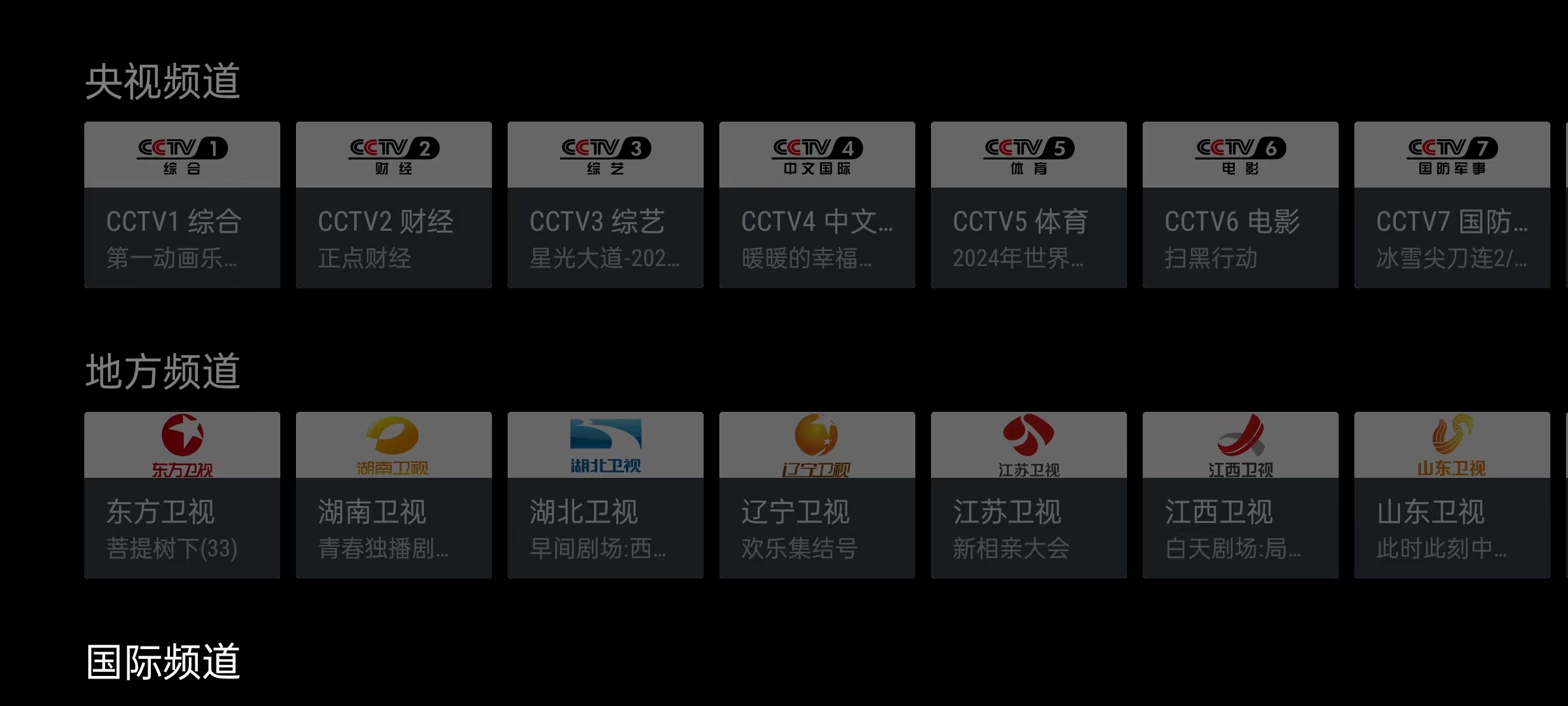Play the 湖南卫视 channel

tap(394, 495)
